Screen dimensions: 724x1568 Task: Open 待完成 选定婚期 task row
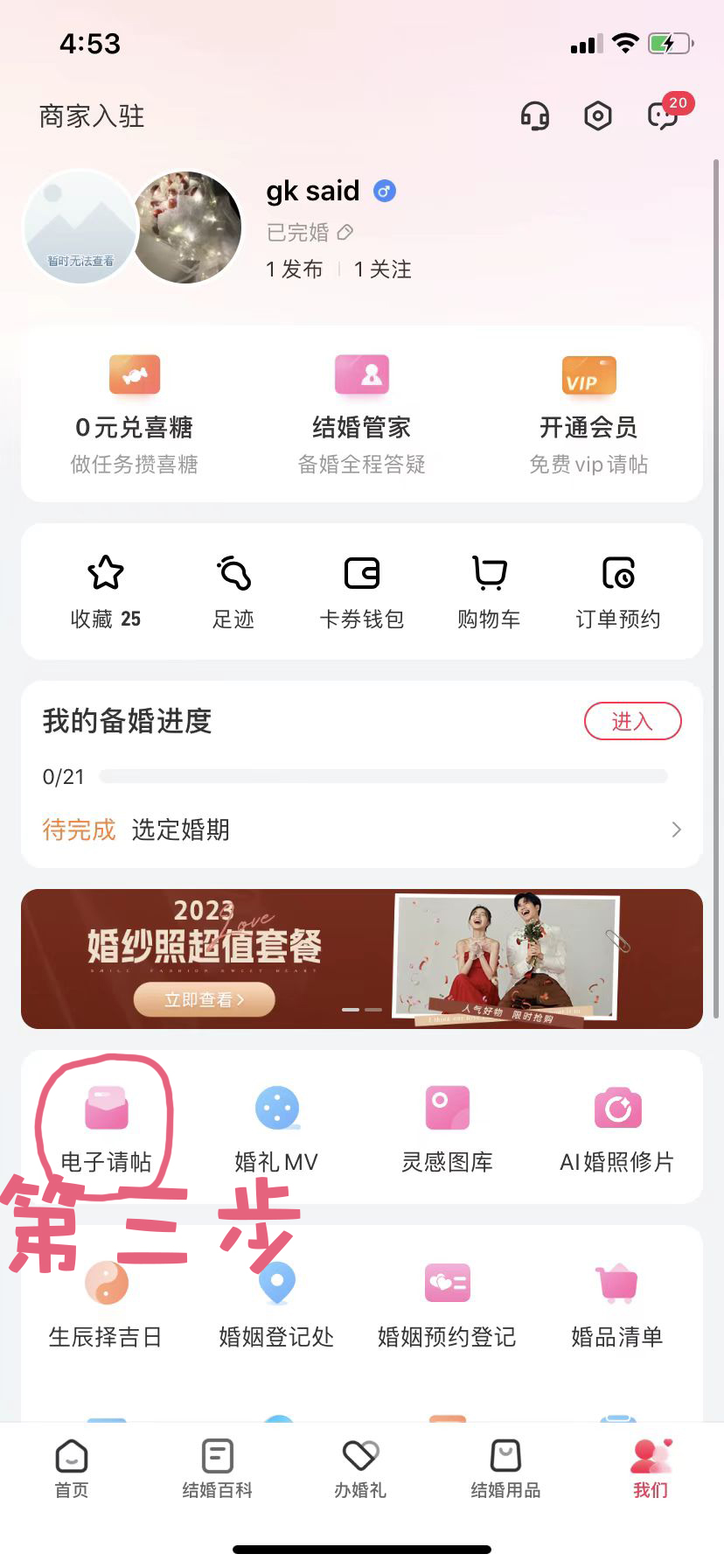362,829
